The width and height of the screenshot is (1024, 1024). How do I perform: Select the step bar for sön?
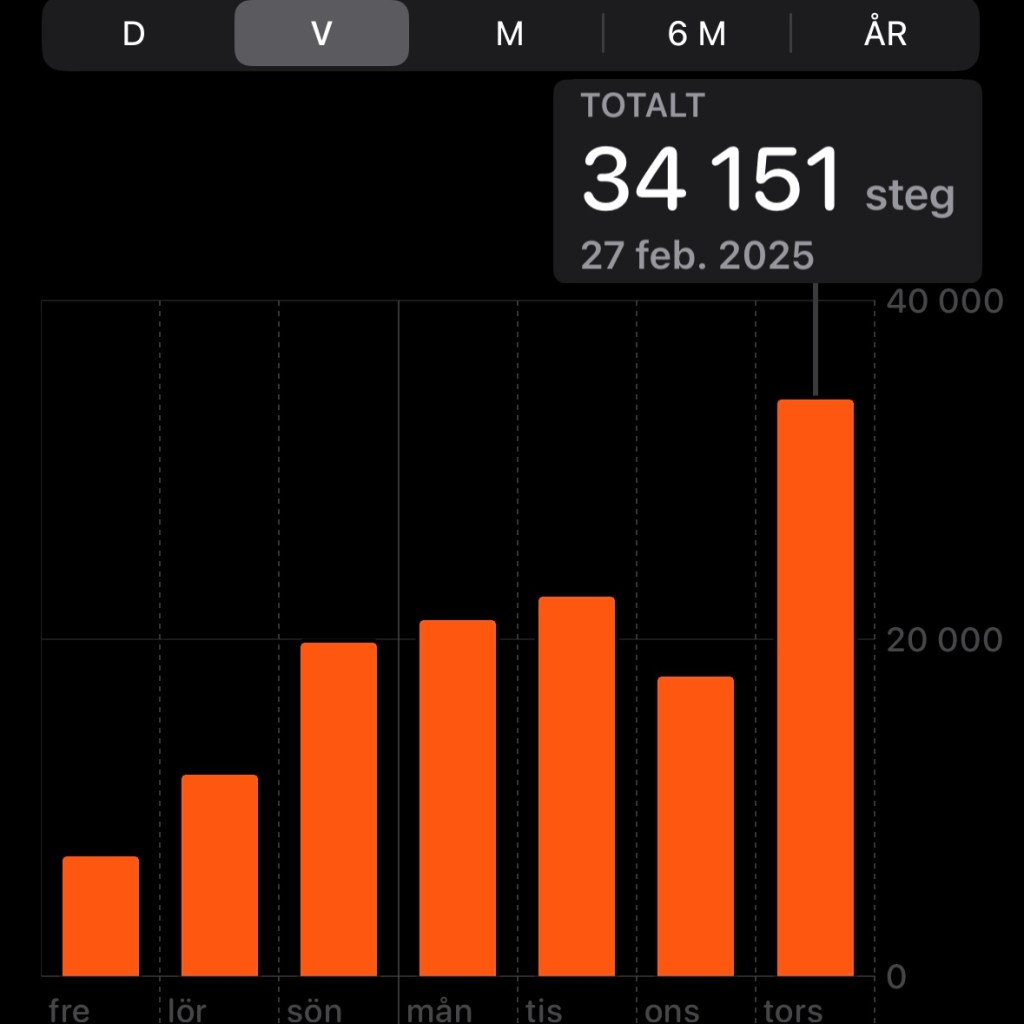pyautogui.click(x=339, y=809)
